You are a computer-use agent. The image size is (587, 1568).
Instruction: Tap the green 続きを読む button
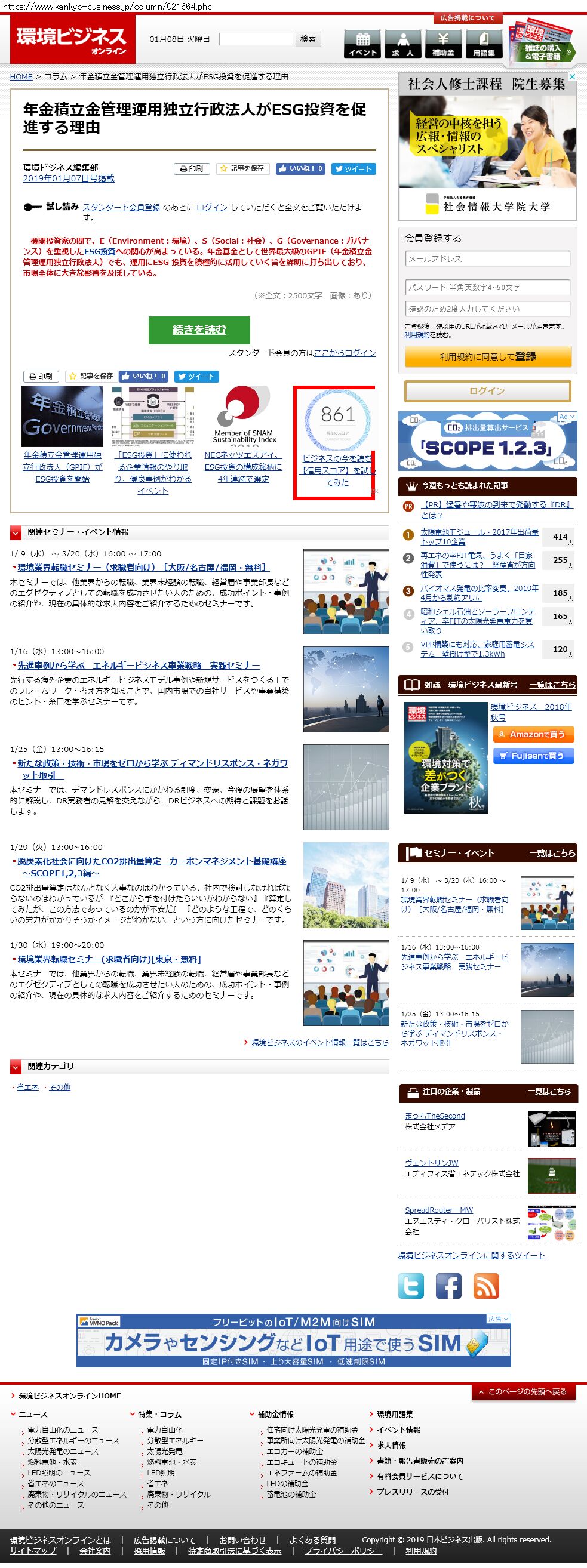[x=199, y=330]
